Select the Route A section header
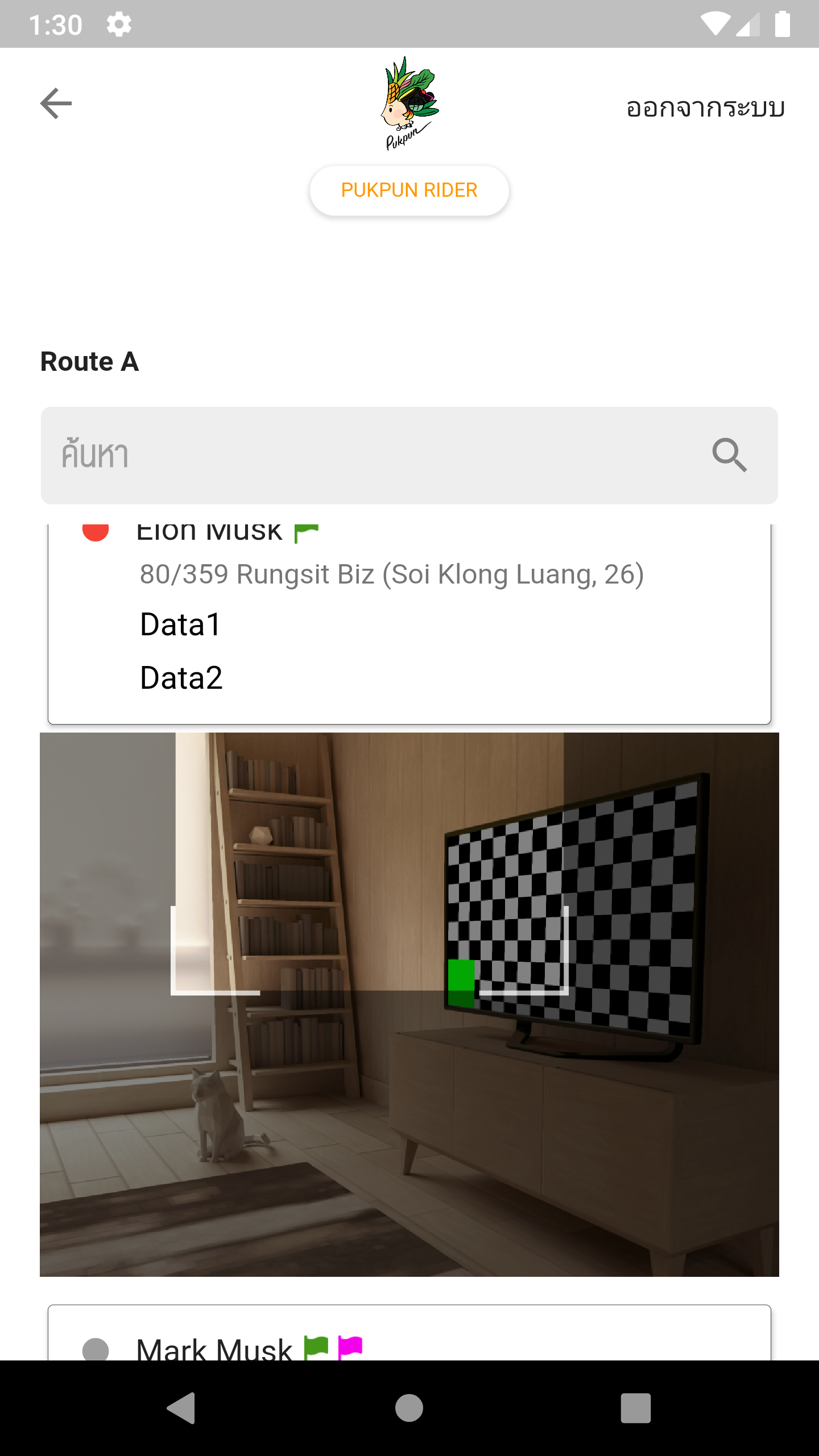 [x=89, y=361]
